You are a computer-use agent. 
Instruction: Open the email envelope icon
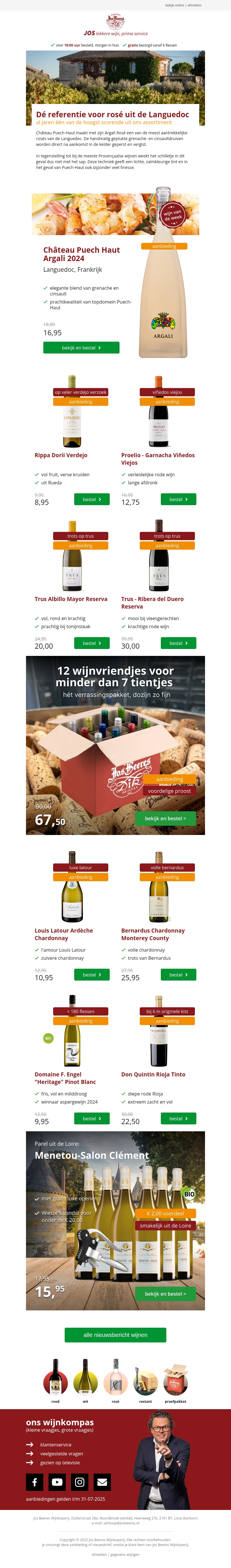click(102, 1482)
